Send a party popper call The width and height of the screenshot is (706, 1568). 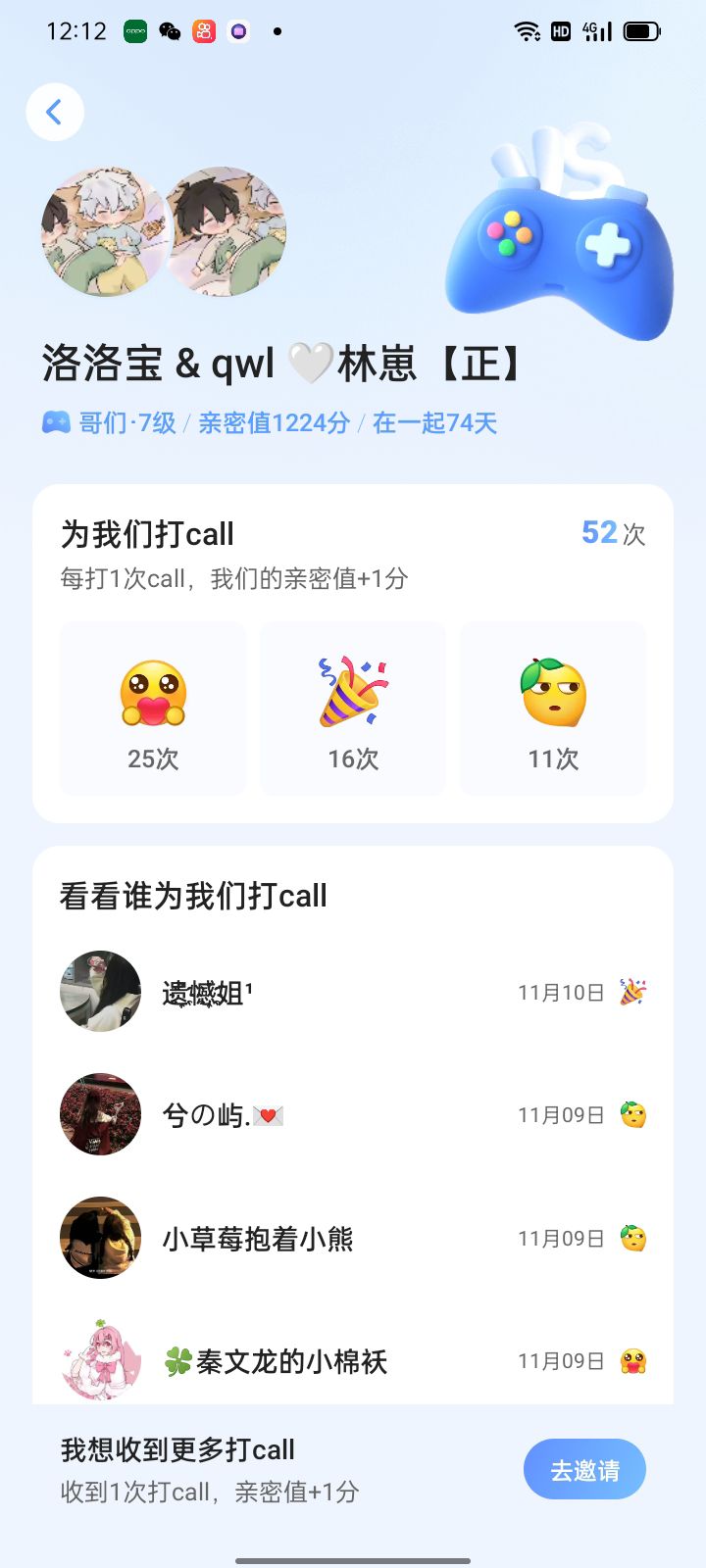(353, 708)
